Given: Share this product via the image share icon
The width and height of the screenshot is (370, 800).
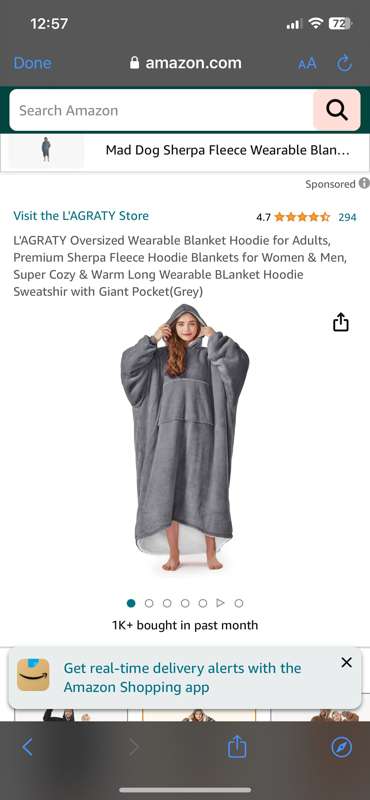Looking at the screenshot, I should 340,321.
